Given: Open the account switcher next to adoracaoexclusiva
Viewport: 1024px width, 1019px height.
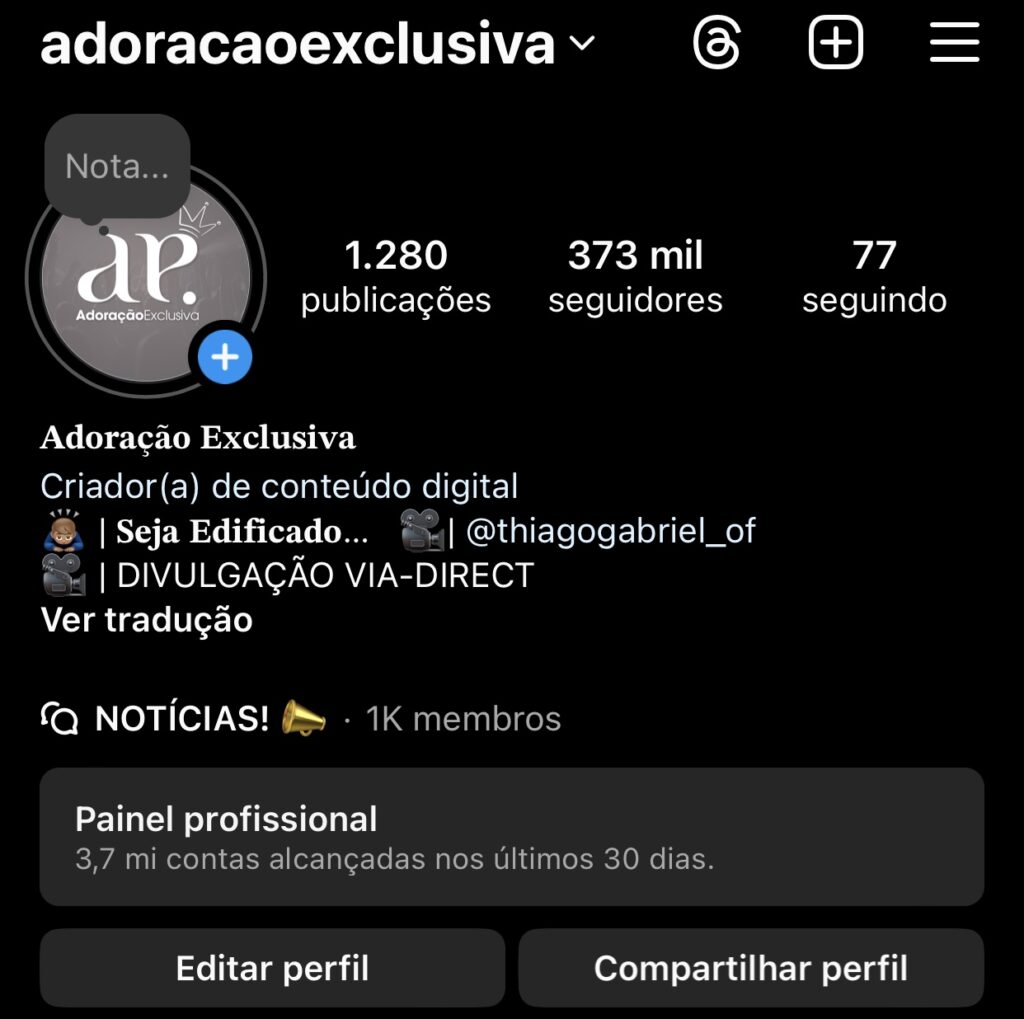Looking at the screenshot, I should (582, 44).
